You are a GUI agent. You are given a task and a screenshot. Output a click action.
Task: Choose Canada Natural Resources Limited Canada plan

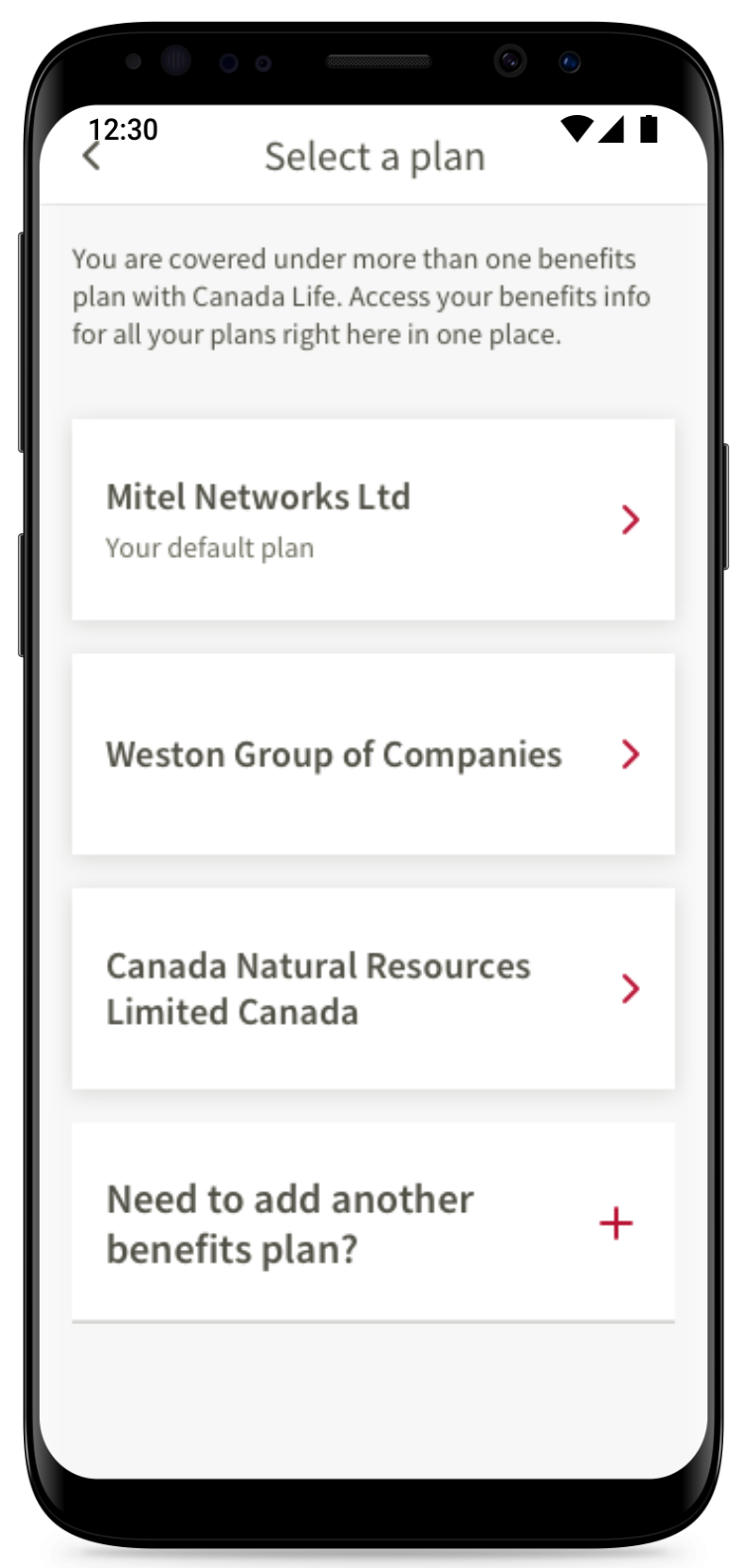click(x=374, y=989)
